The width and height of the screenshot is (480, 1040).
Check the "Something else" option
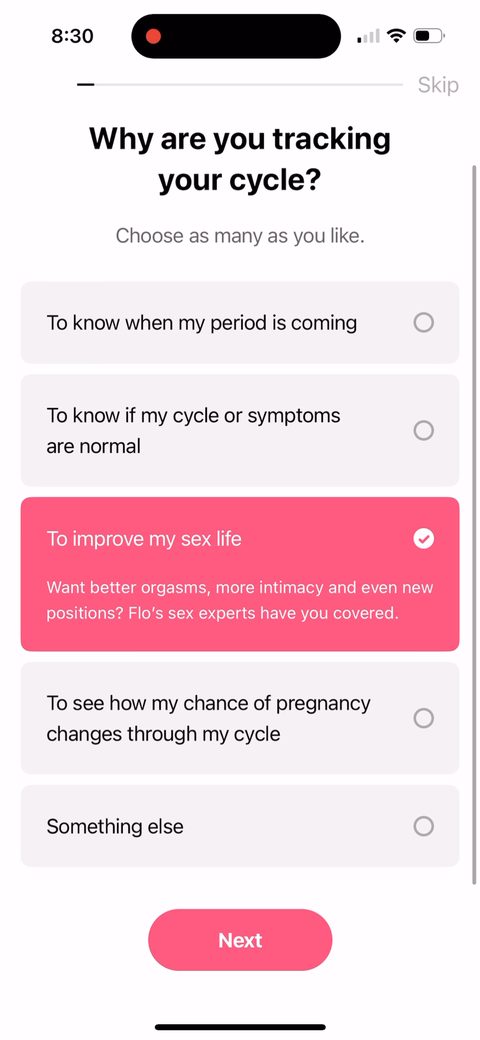point(240,826)
